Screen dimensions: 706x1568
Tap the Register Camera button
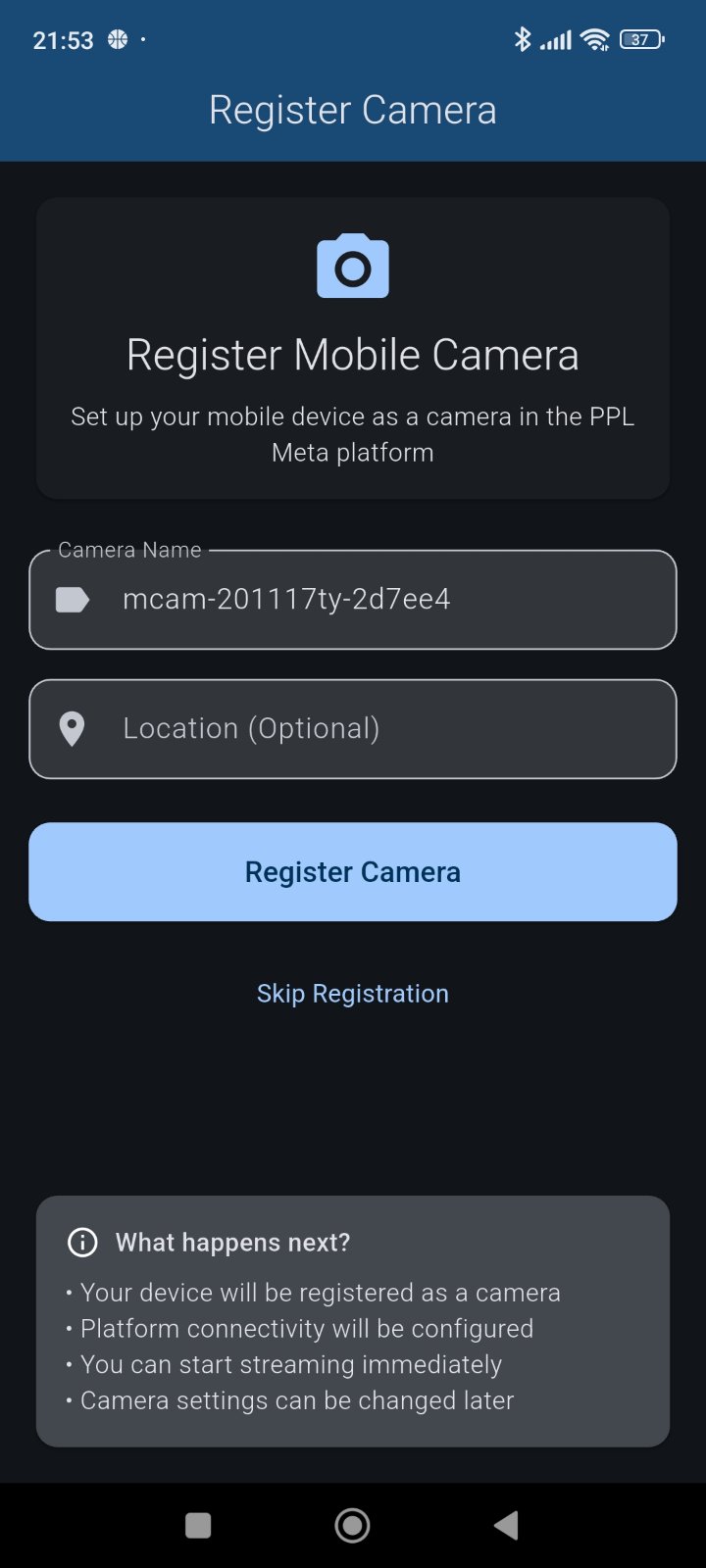[353, 872]
